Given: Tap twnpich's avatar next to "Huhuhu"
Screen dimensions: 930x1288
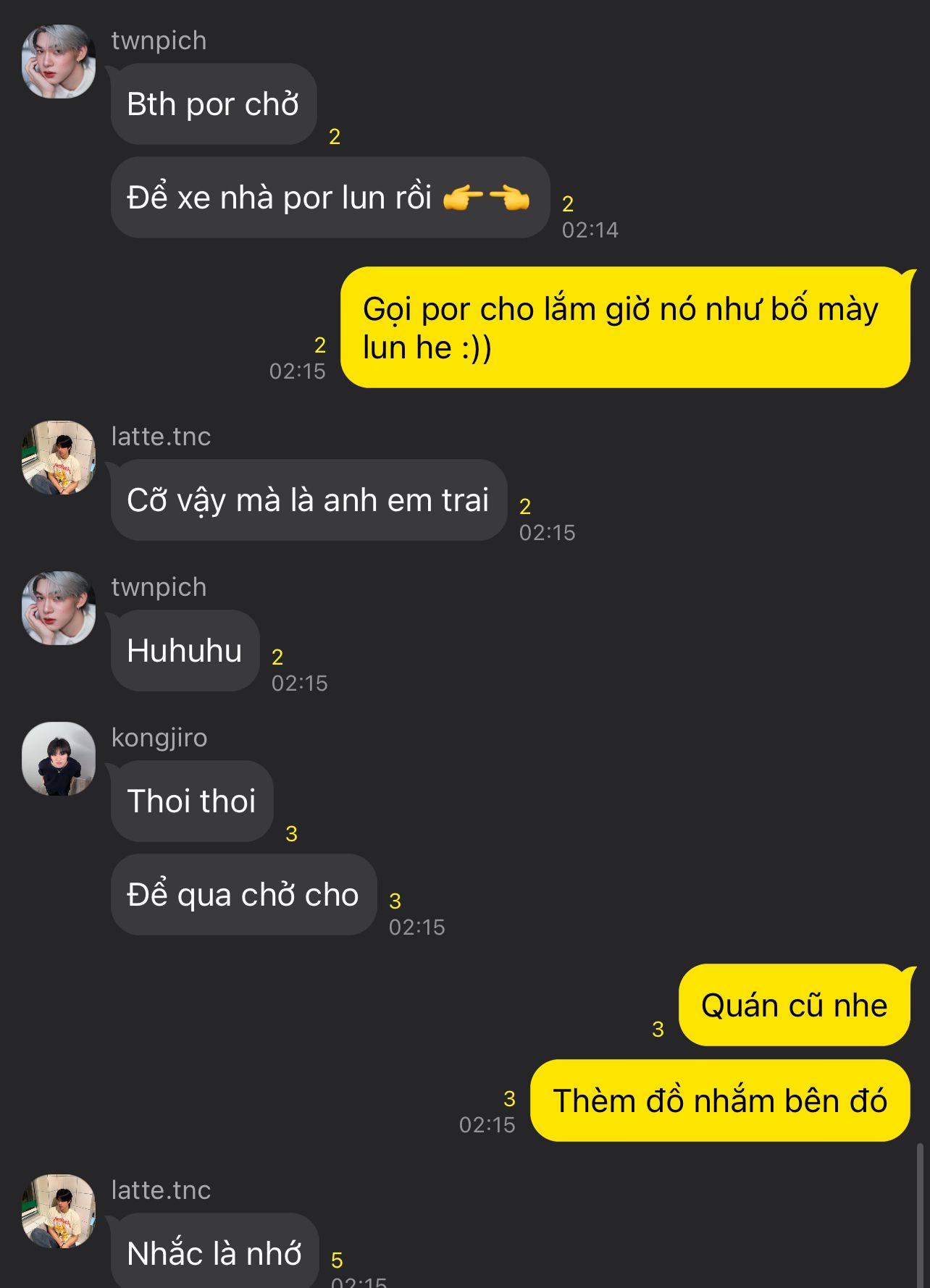Looking at the screenshot, I should (x=59, y=608).
